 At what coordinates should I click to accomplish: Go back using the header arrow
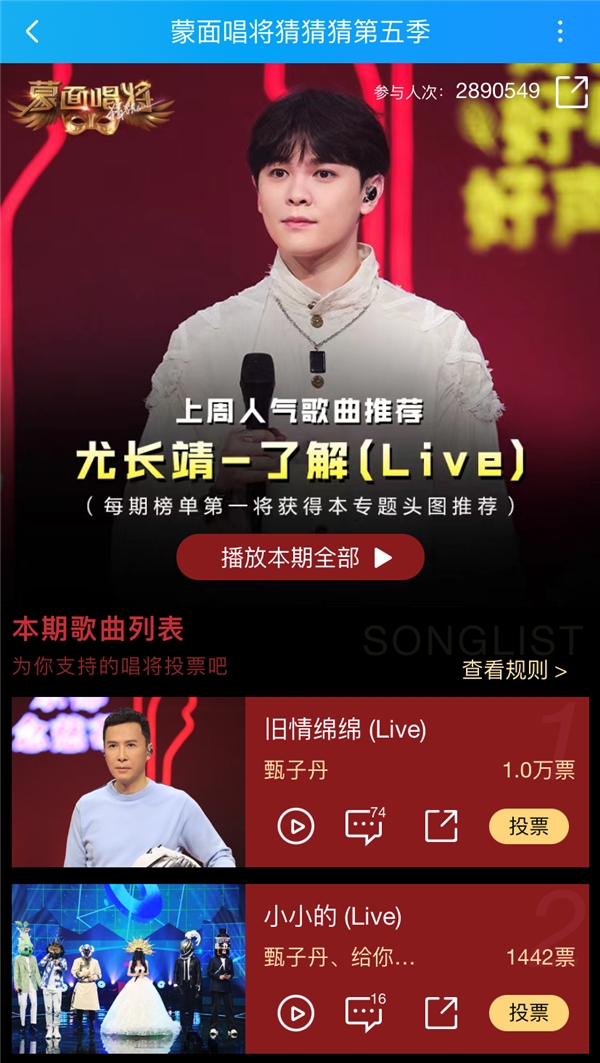tap(32, 31)
